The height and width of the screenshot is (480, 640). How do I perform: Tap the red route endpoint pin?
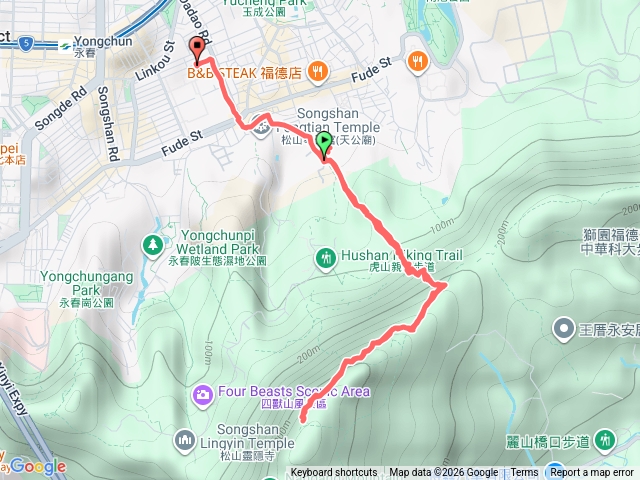click(197, 50)
